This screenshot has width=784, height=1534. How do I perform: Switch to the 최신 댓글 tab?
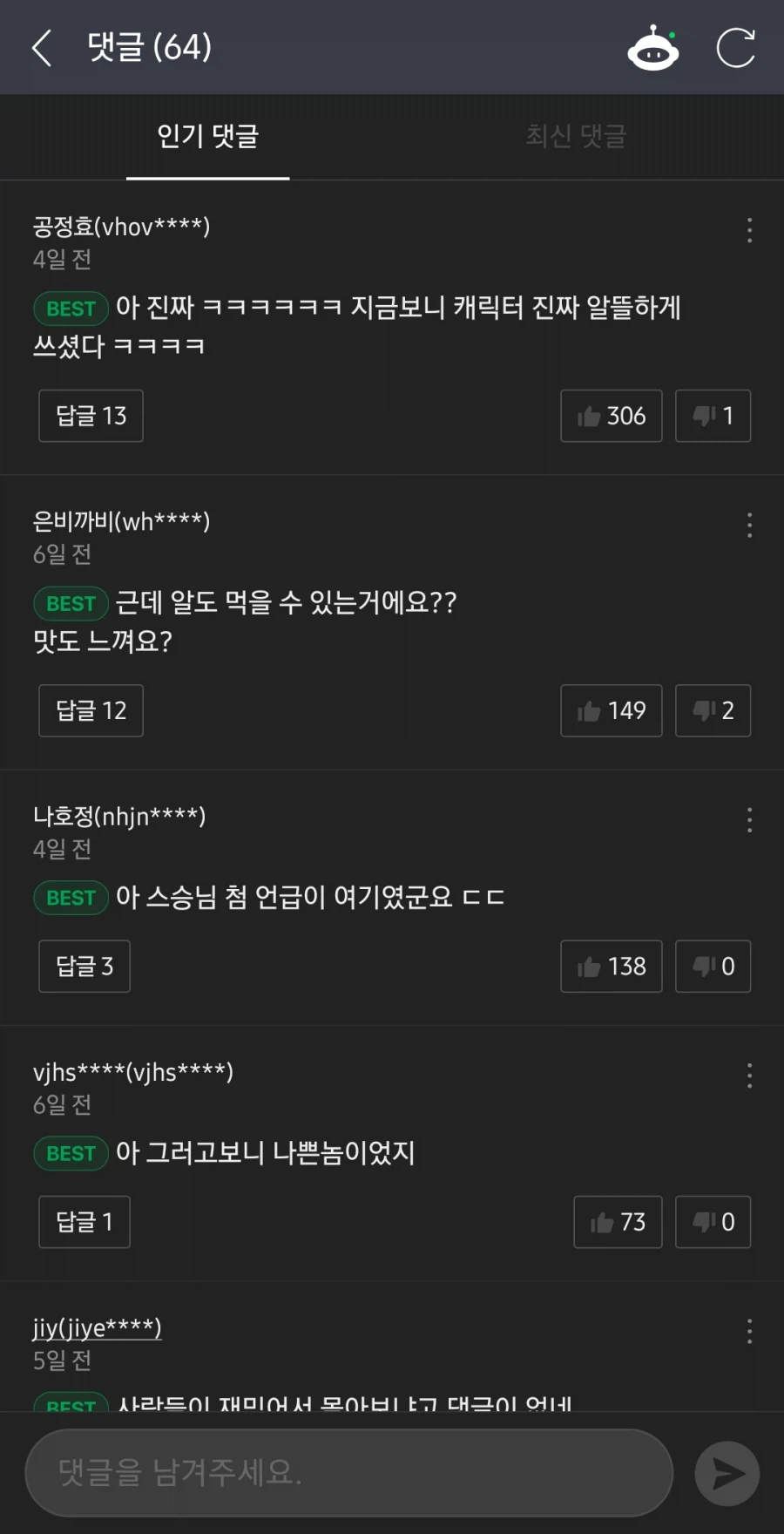coord(575,137)
